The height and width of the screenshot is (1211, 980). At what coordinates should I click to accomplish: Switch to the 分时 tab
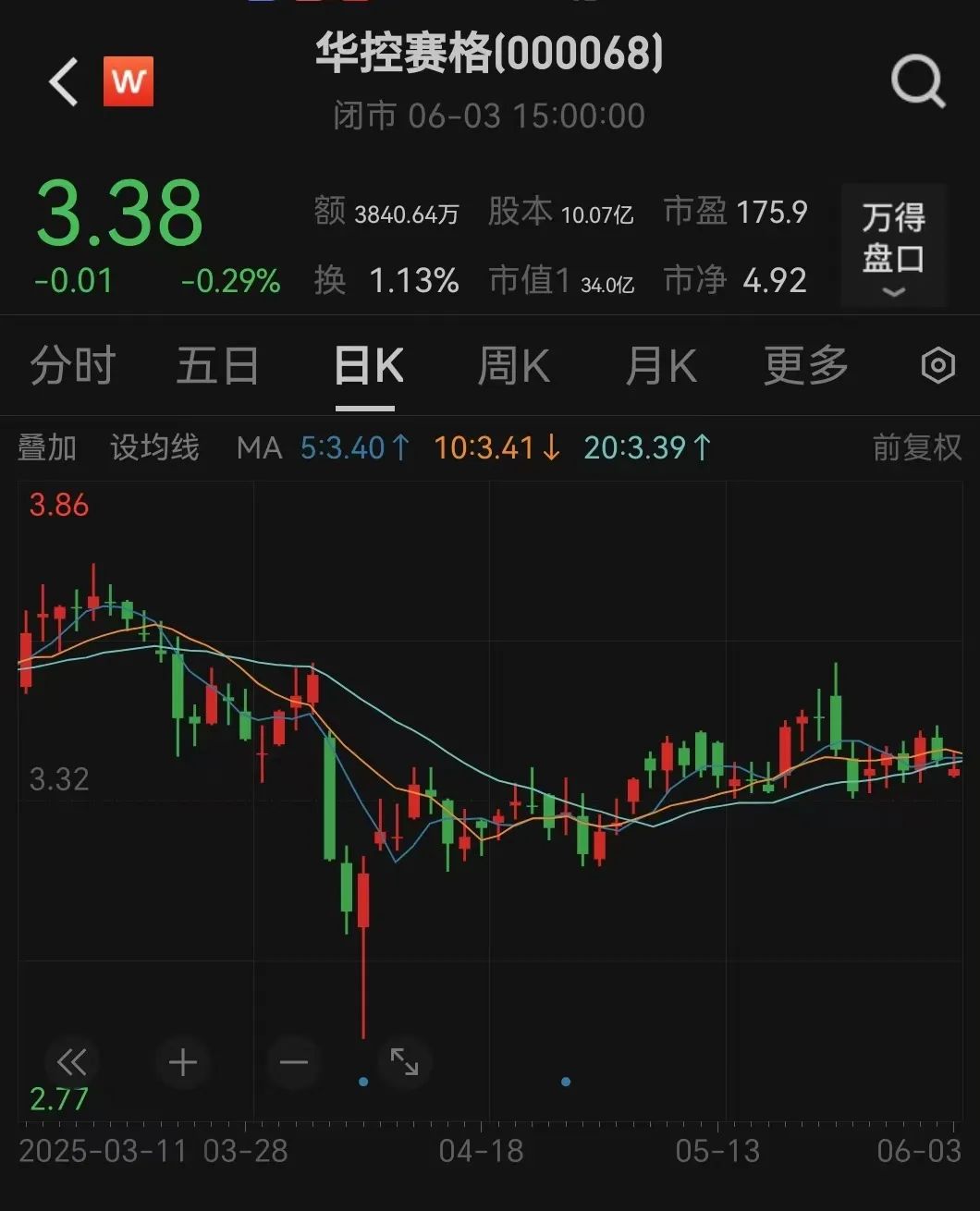[x=72, y=366]
